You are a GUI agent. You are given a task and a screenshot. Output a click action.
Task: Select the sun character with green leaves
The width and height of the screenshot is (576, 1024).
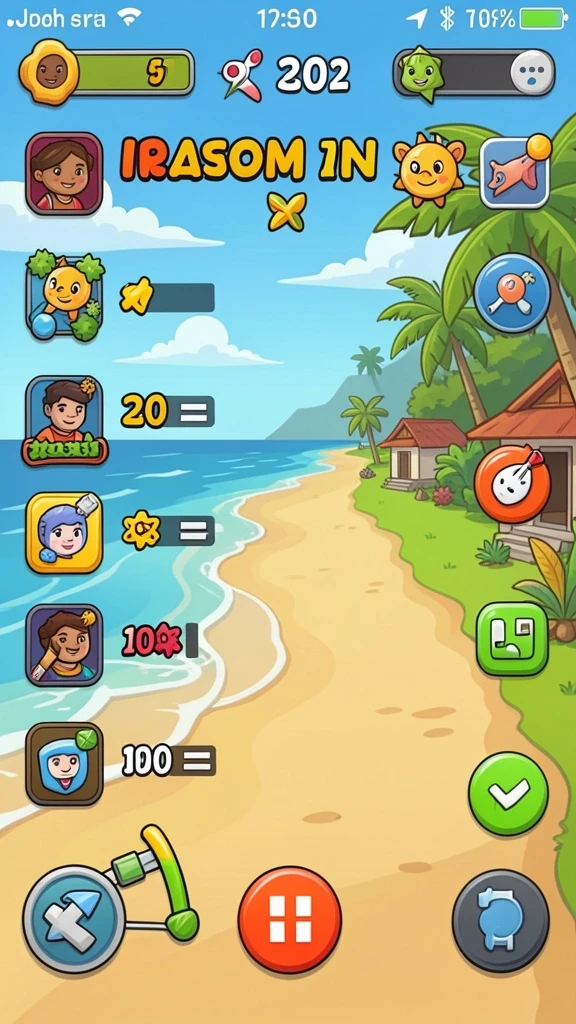coord(65,295)
